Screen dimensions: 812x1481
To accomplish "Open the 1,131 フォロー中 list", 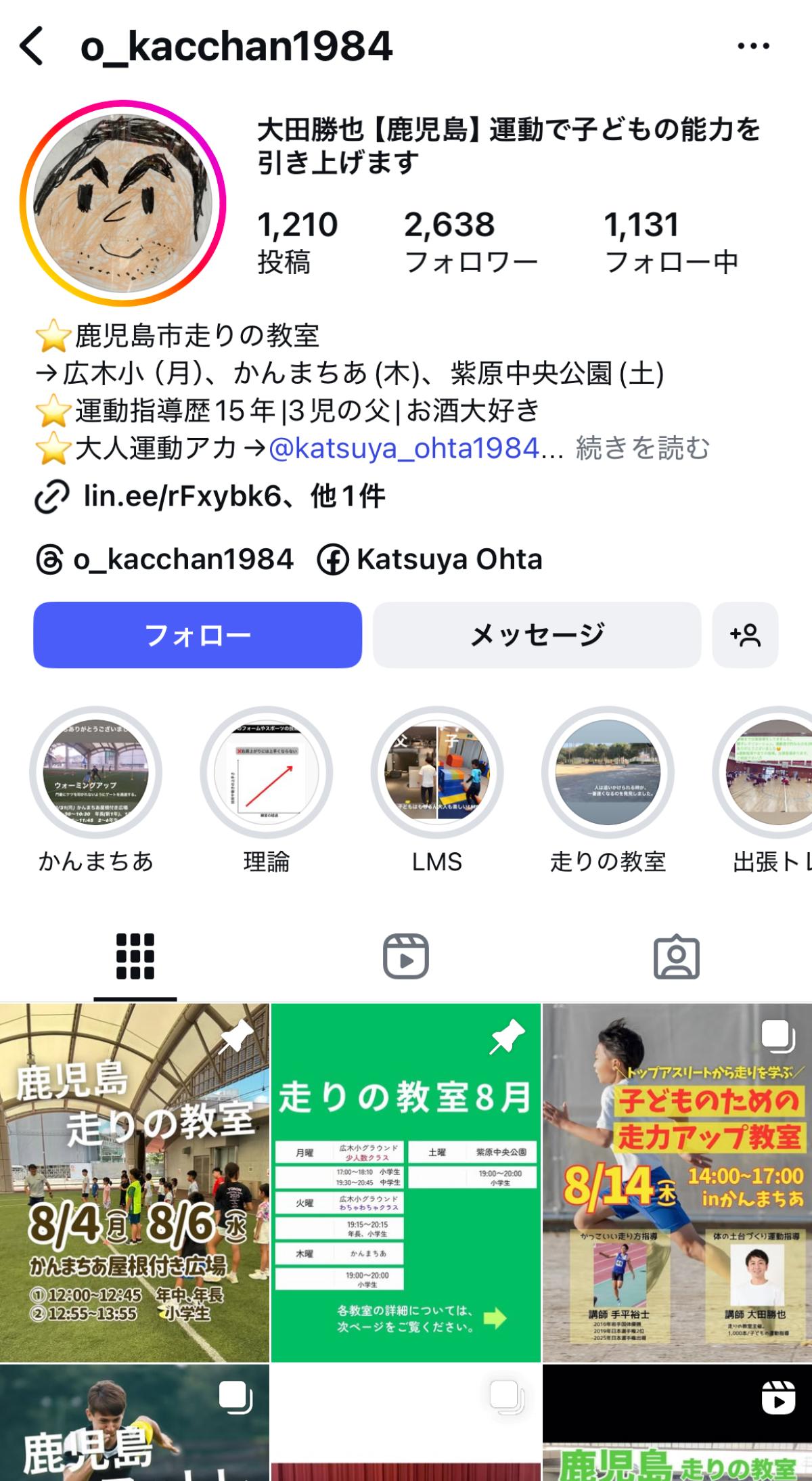I will tap(671, 242).
